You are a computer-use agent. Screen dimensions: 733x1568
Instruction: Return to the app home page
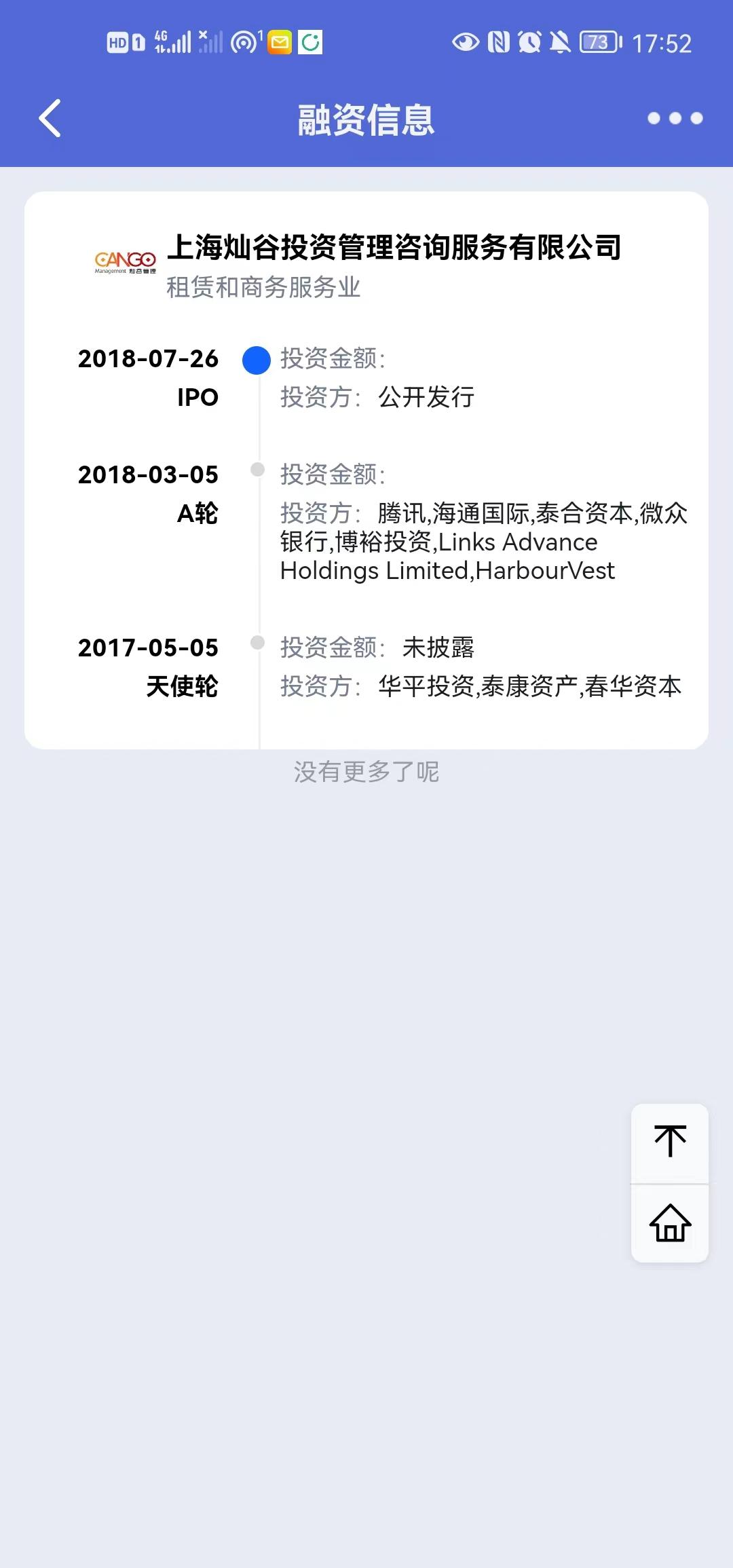pos(670,1224)
